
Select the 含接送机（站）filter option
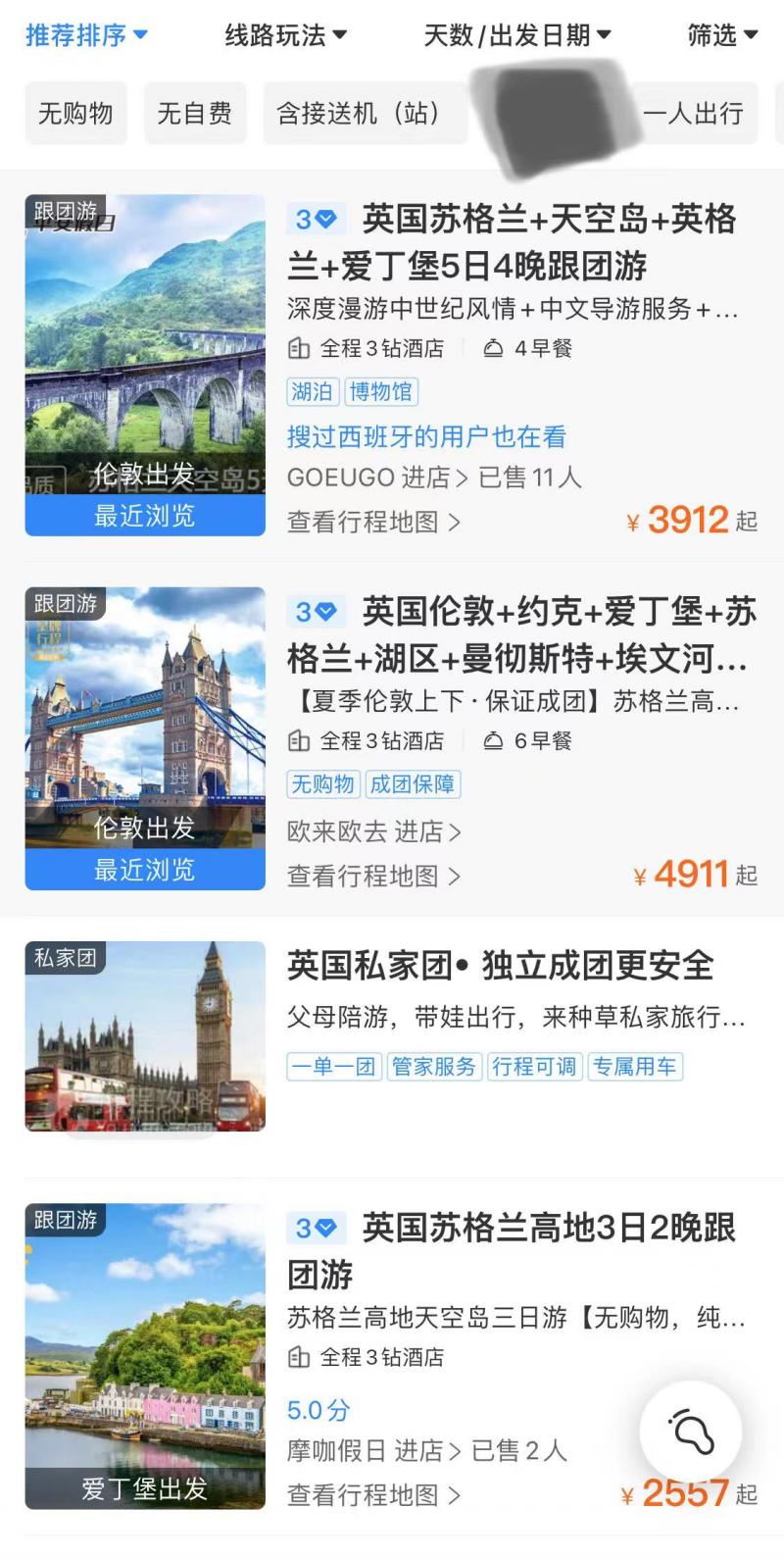364,113
